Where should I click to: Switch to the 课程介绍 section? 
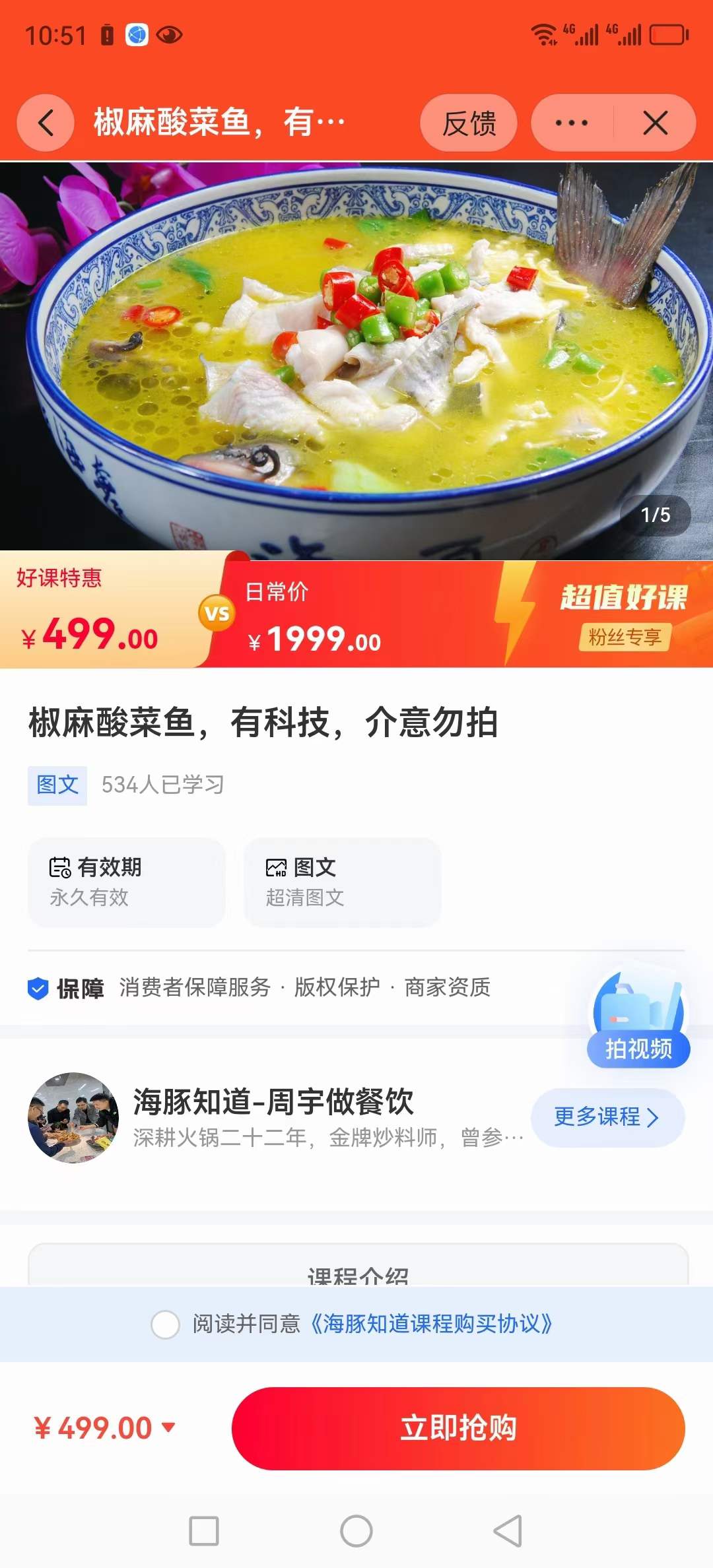click(x=356, y=1277)
